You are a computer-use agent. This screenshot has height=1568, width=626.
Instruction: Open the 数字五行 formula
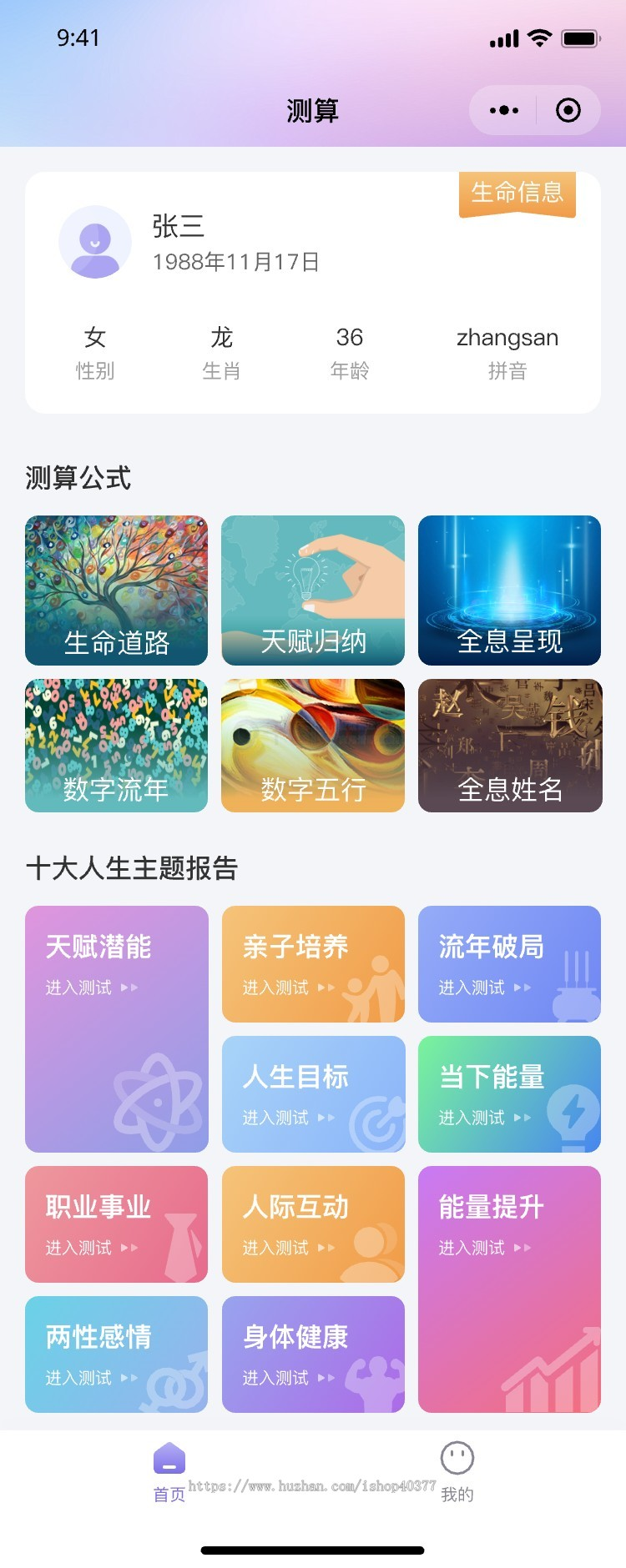tap(312, 745)
